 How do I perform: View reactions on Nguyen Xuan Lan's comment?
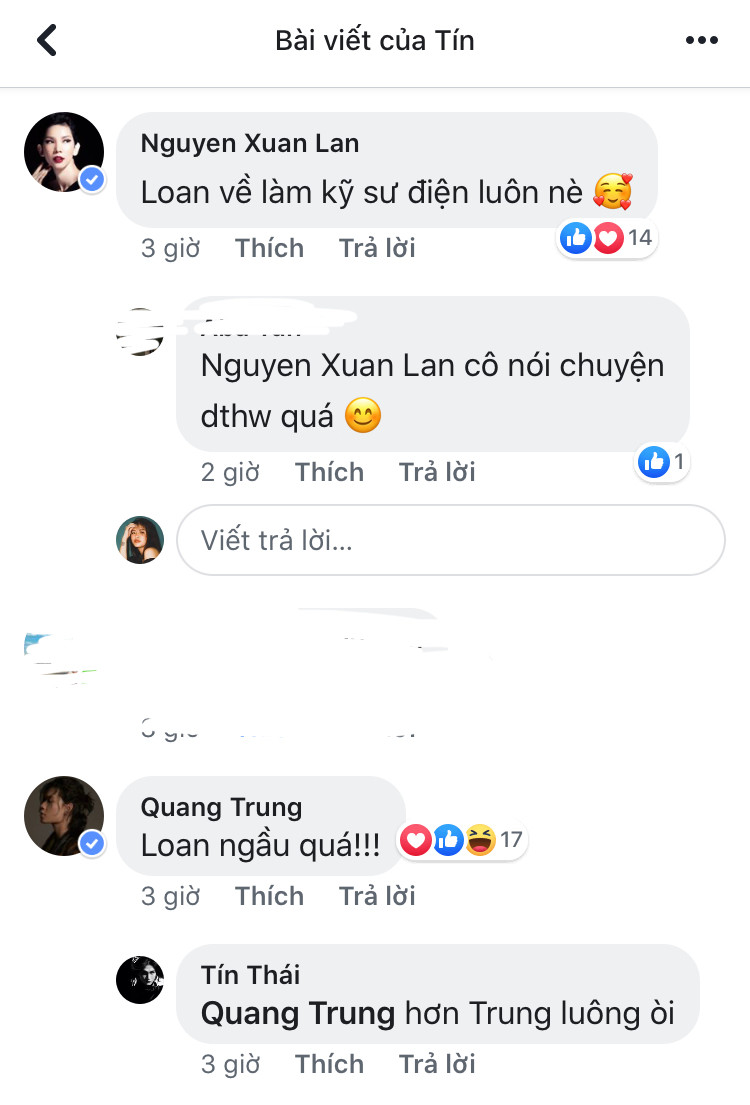point(607,238)
